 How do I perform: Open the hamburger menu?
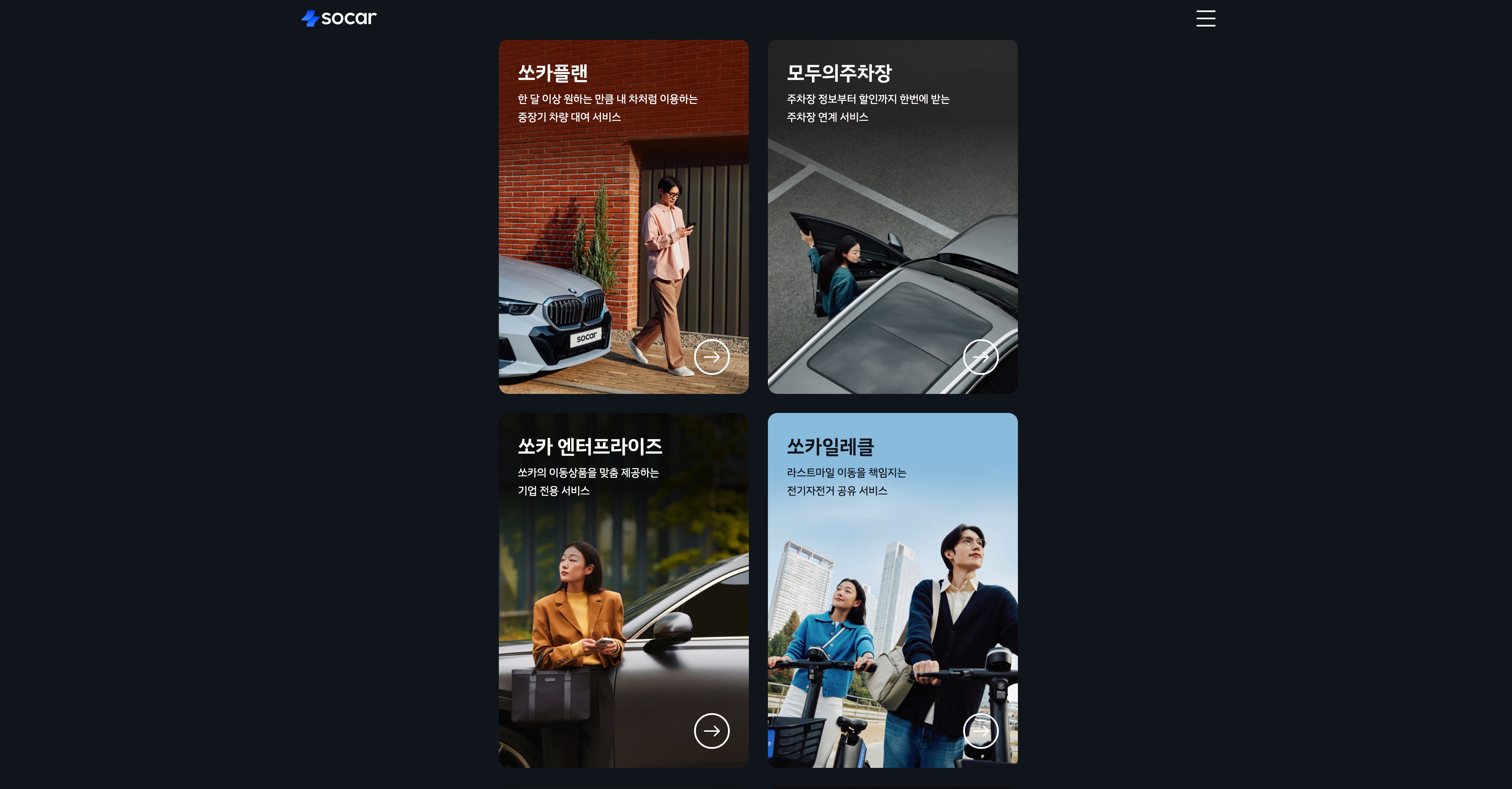pyautogui.click(x=1206, y=18)
